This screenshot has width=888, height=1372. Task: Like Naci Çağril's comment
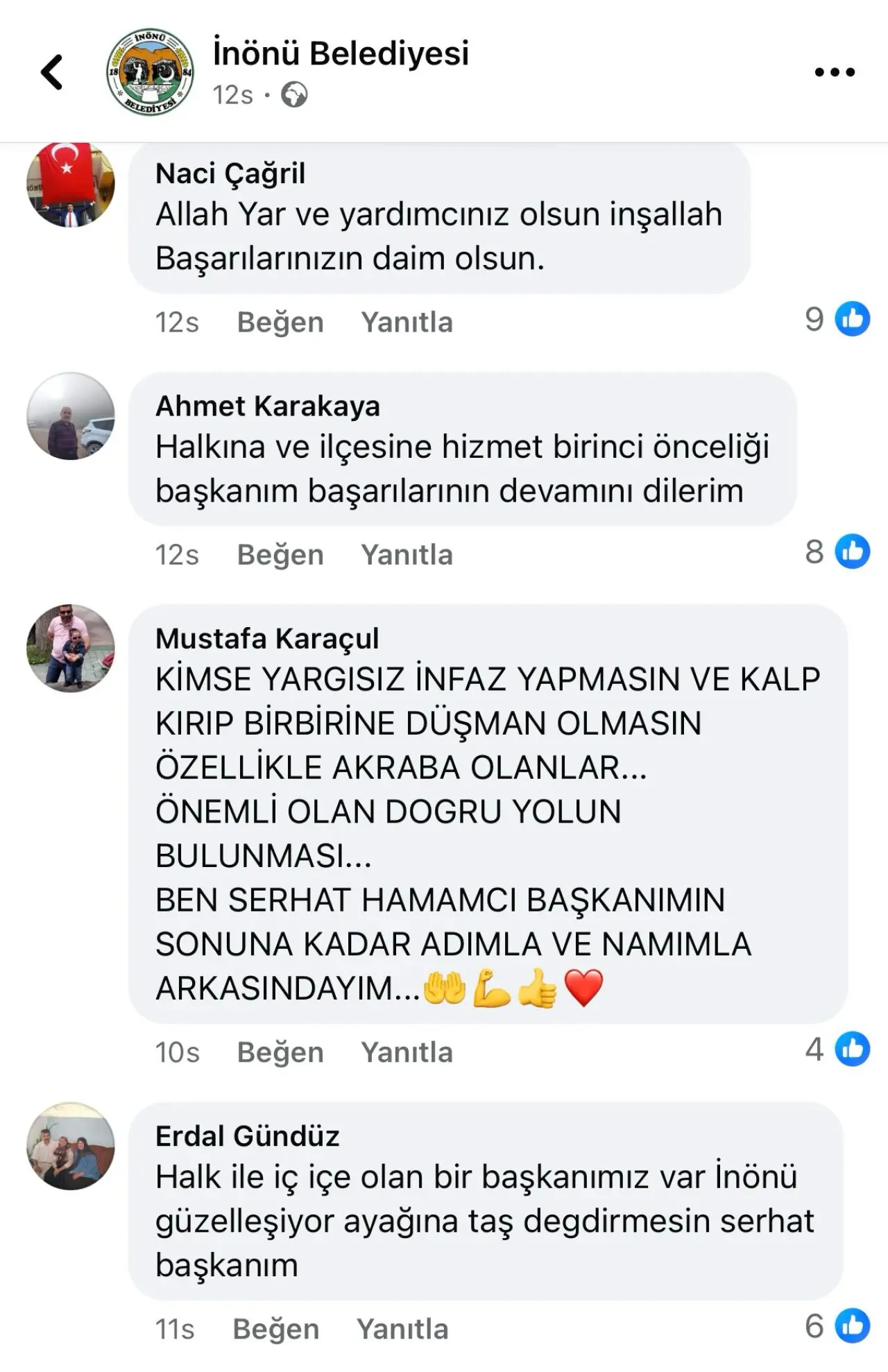280,323
